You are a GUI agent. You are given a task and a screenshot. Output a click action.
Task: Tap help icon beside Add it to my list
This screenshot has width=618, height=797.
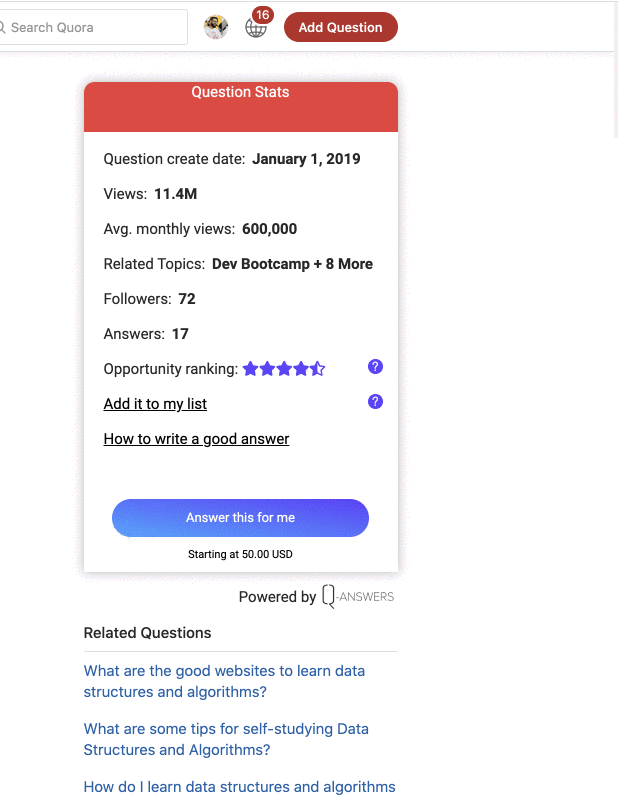point(375,402)
